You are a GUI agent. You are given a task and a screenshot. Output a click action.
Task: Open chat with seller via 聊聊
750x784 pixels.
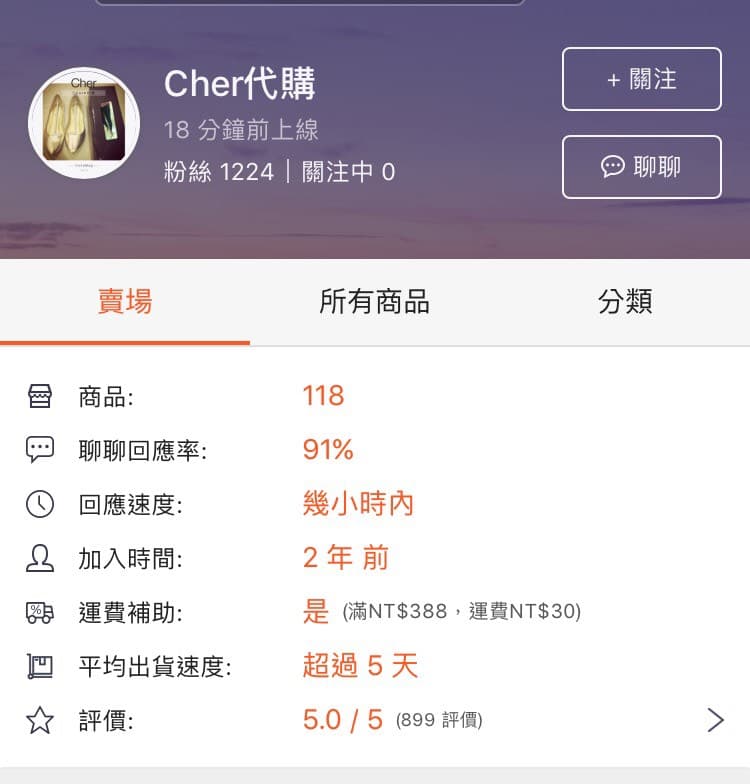click(x=642, y=167)
